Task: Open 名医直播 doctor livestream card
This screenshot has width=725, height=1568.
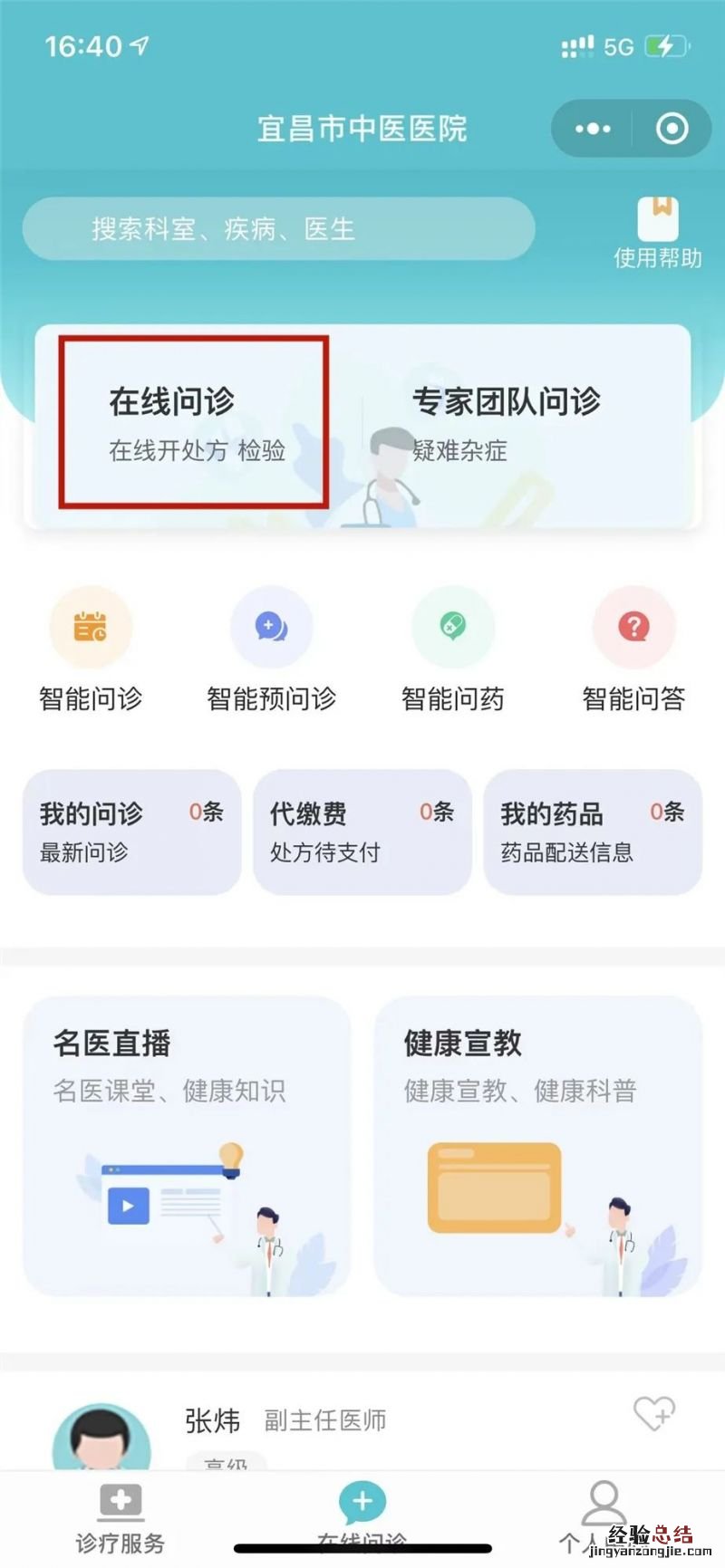Action: (x=187, y=1145)
